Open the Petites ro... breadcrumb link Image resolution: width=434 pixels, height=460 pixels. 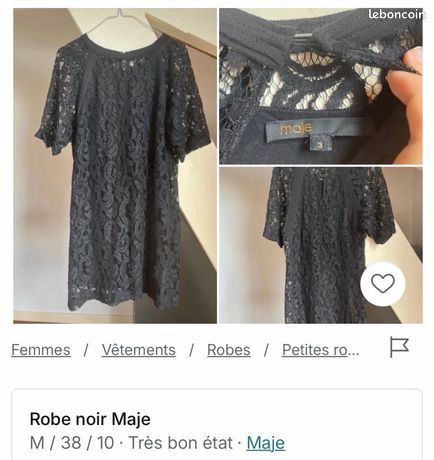[x=321, y=350]
